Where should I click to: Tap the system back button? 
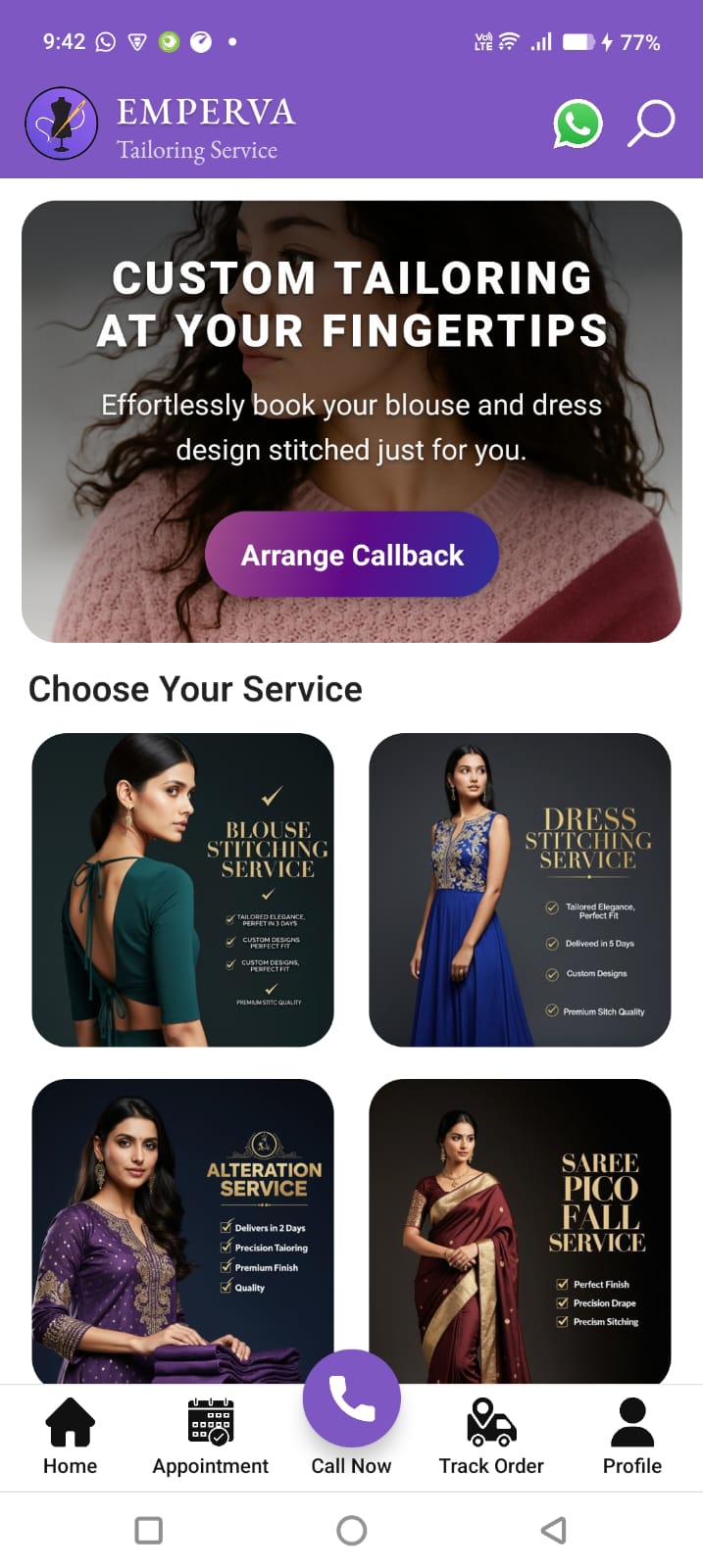[x=554, y=1530]
